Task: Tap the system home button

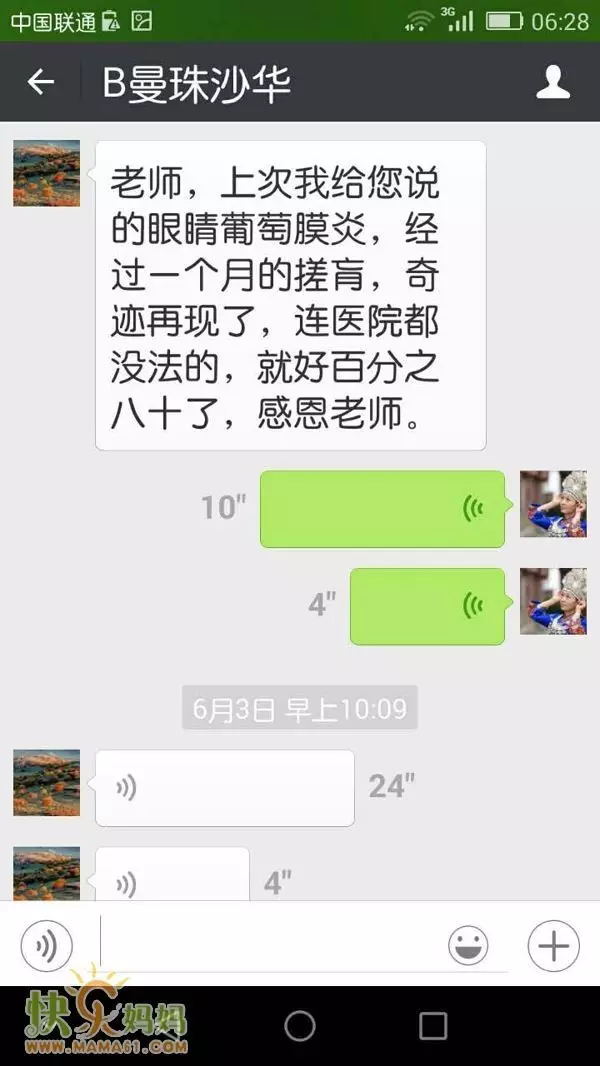Action: pos(300,1026)
